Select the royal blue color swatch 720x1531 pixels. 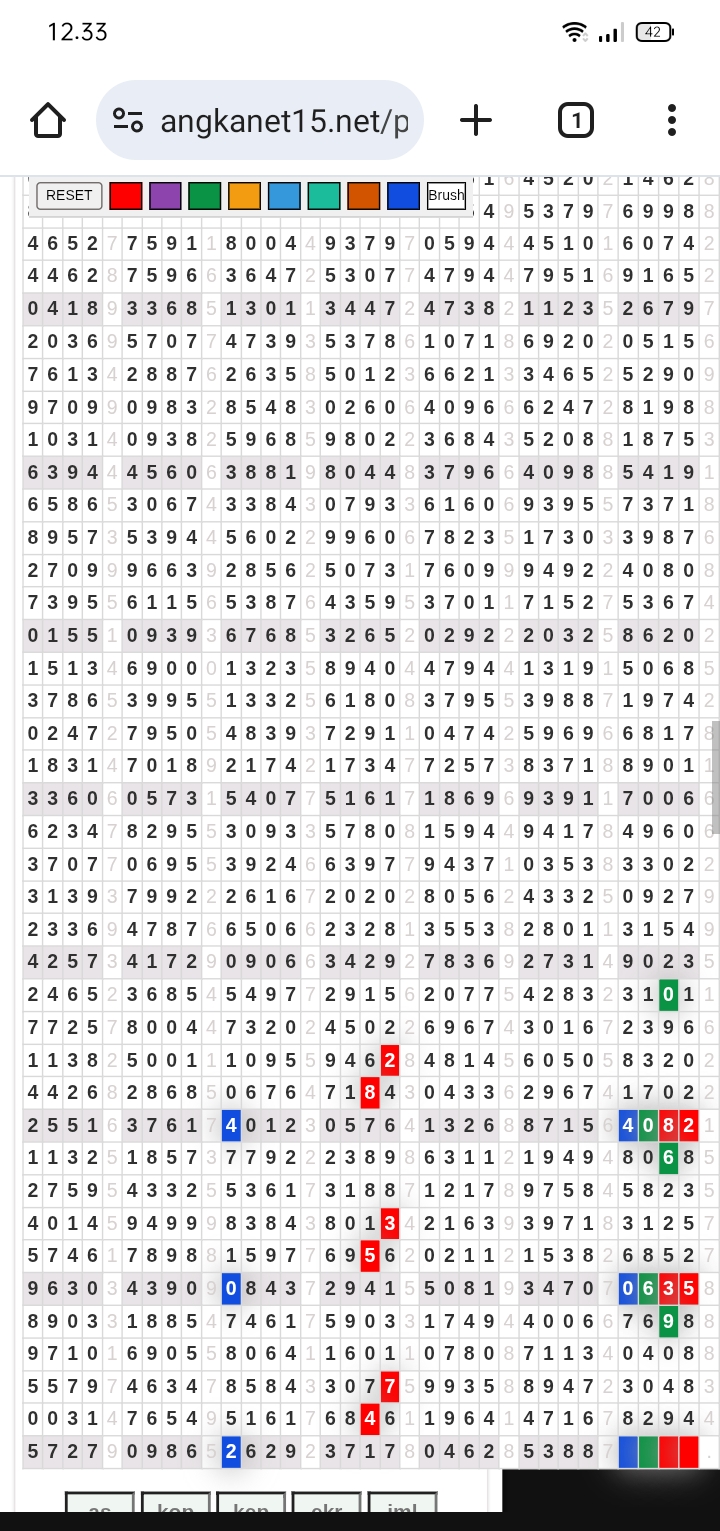tap(403, 196)
